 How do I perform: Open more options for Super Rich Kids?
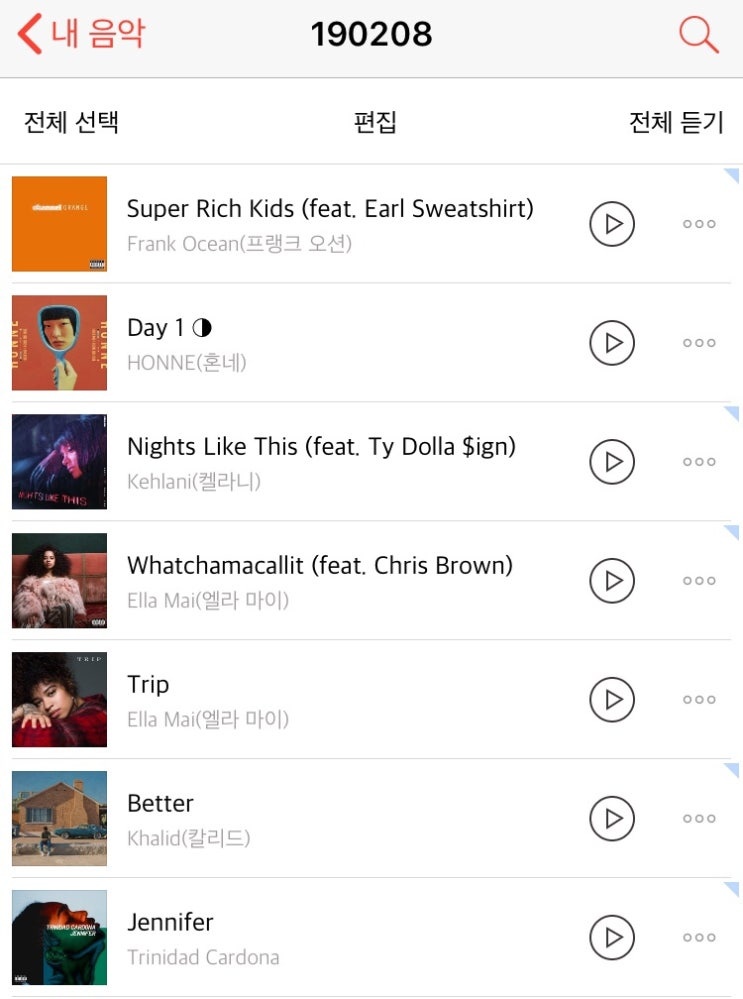(x=699, y=224)
